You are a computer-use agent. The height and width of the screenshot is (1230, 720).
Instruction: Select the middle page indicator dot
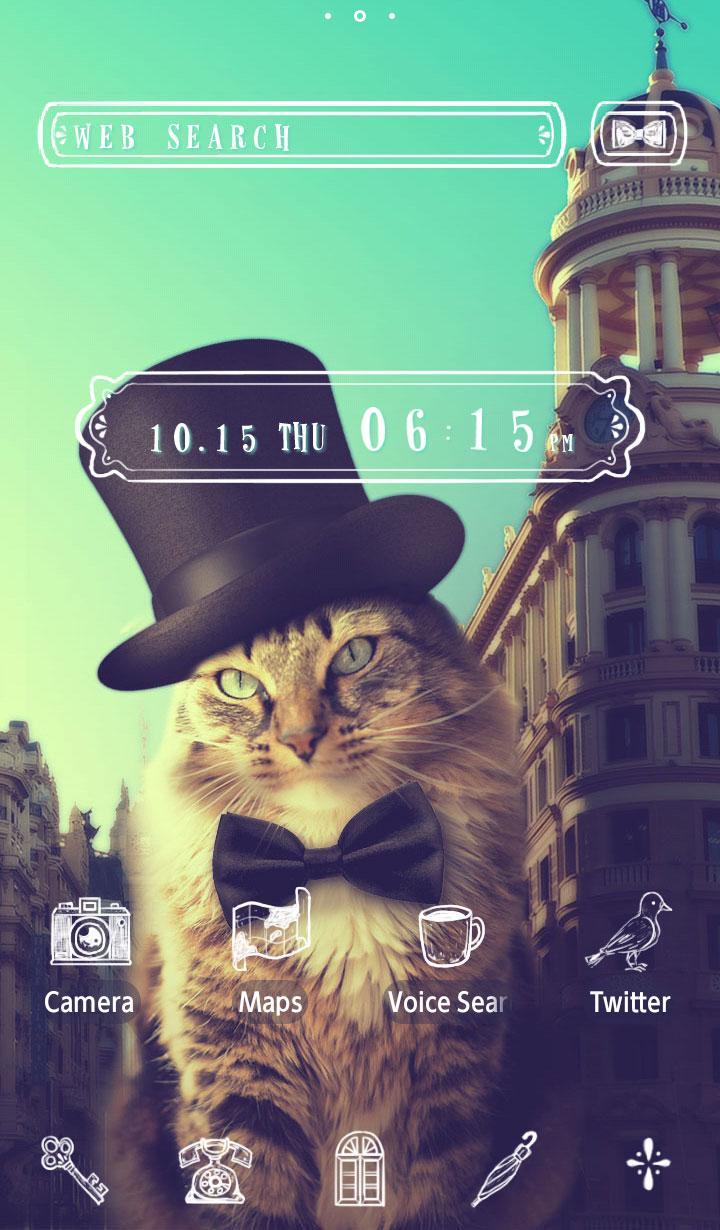click(x=360, y=16)
